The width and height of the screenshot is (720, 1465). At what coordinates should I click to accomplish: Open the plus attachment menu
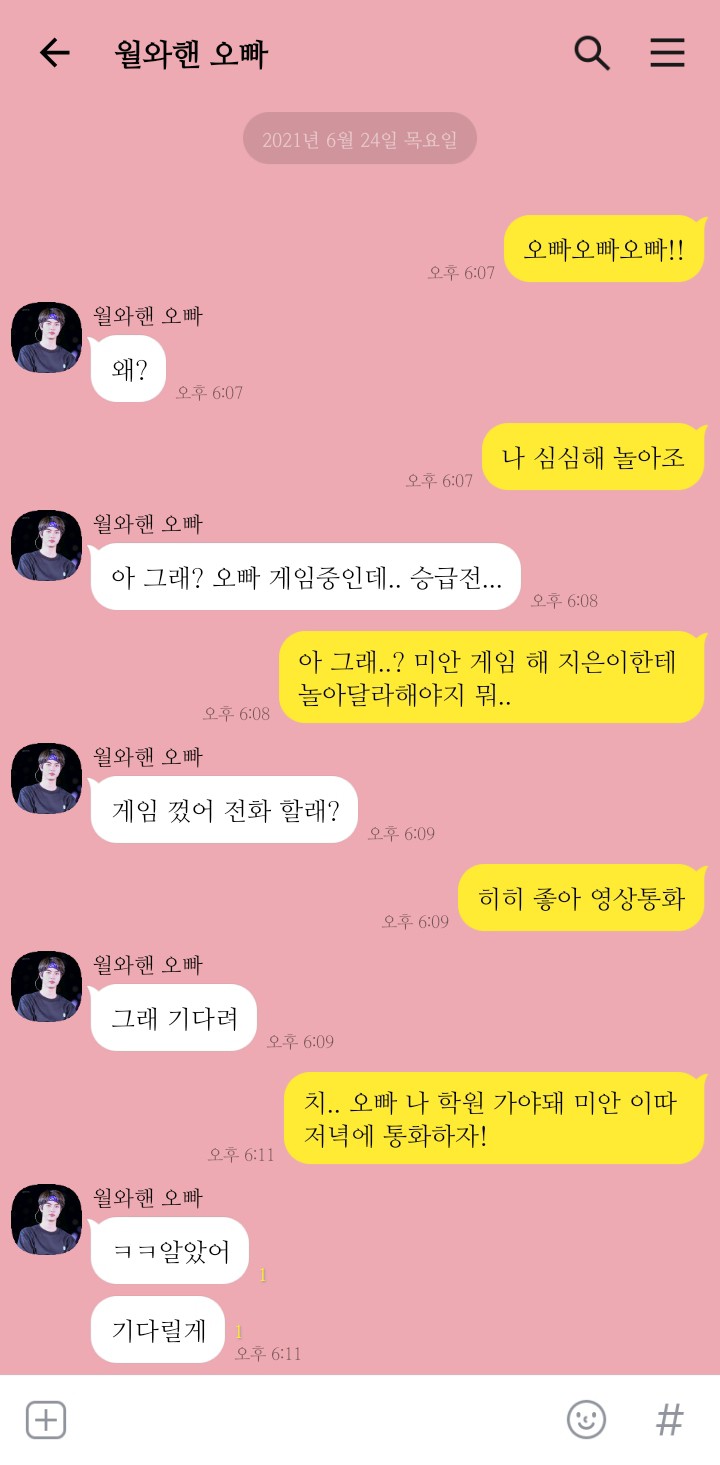pyautogui.click(x=46, y=1420)
